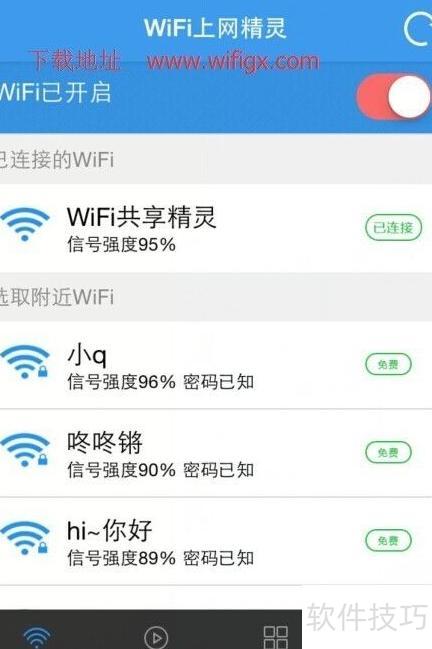Select the 咚咚锵 WiFi network
This screenshot has height=649, width=432.
pyautogui.click(x=216, y=453)
